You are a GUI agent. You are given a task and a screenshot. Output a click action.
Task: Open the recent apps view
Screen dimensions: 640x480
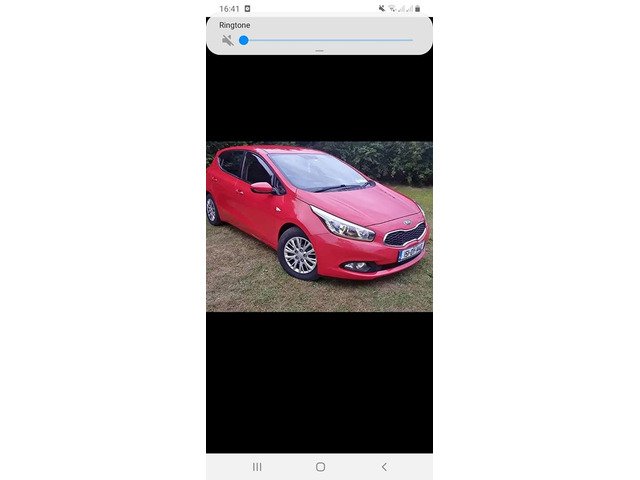click(x=257, y=467)
